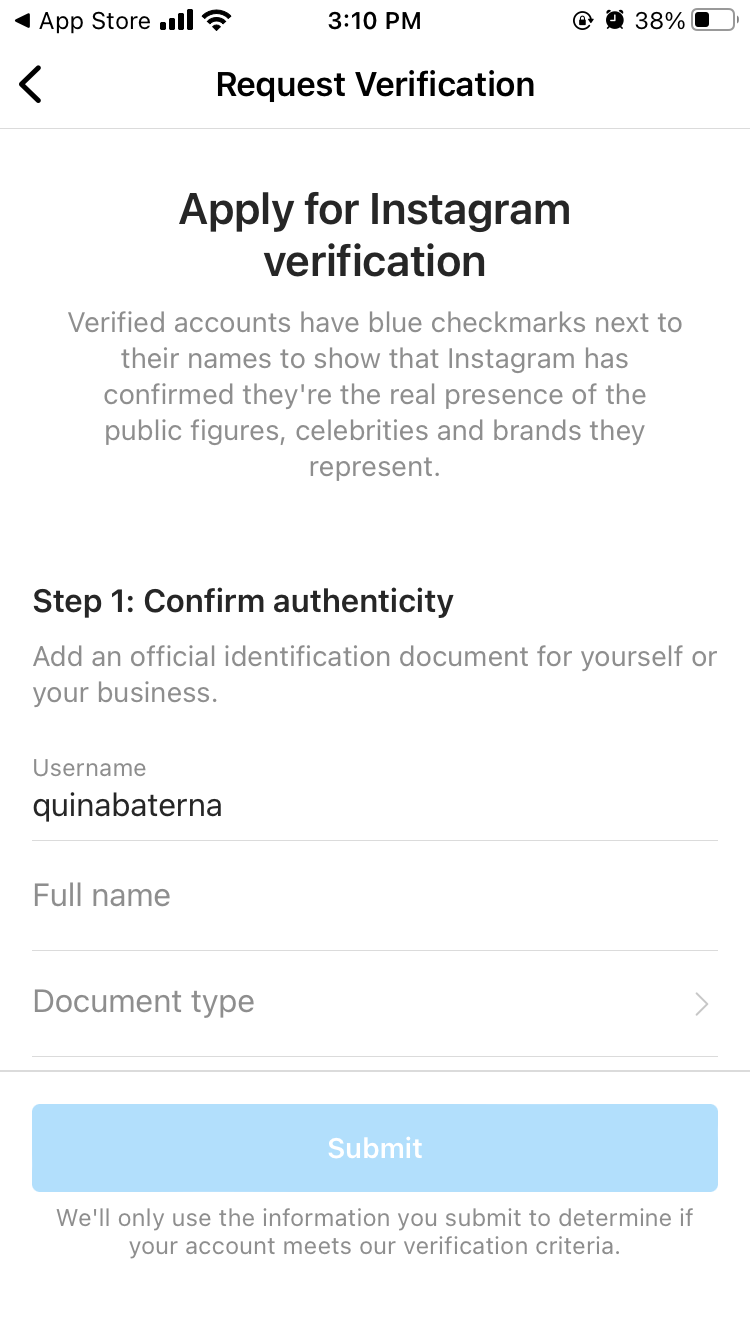Tap the Step 1: Confirm authenticity heading
This screenshot has width=750, height=1334.
click(242, 600)
